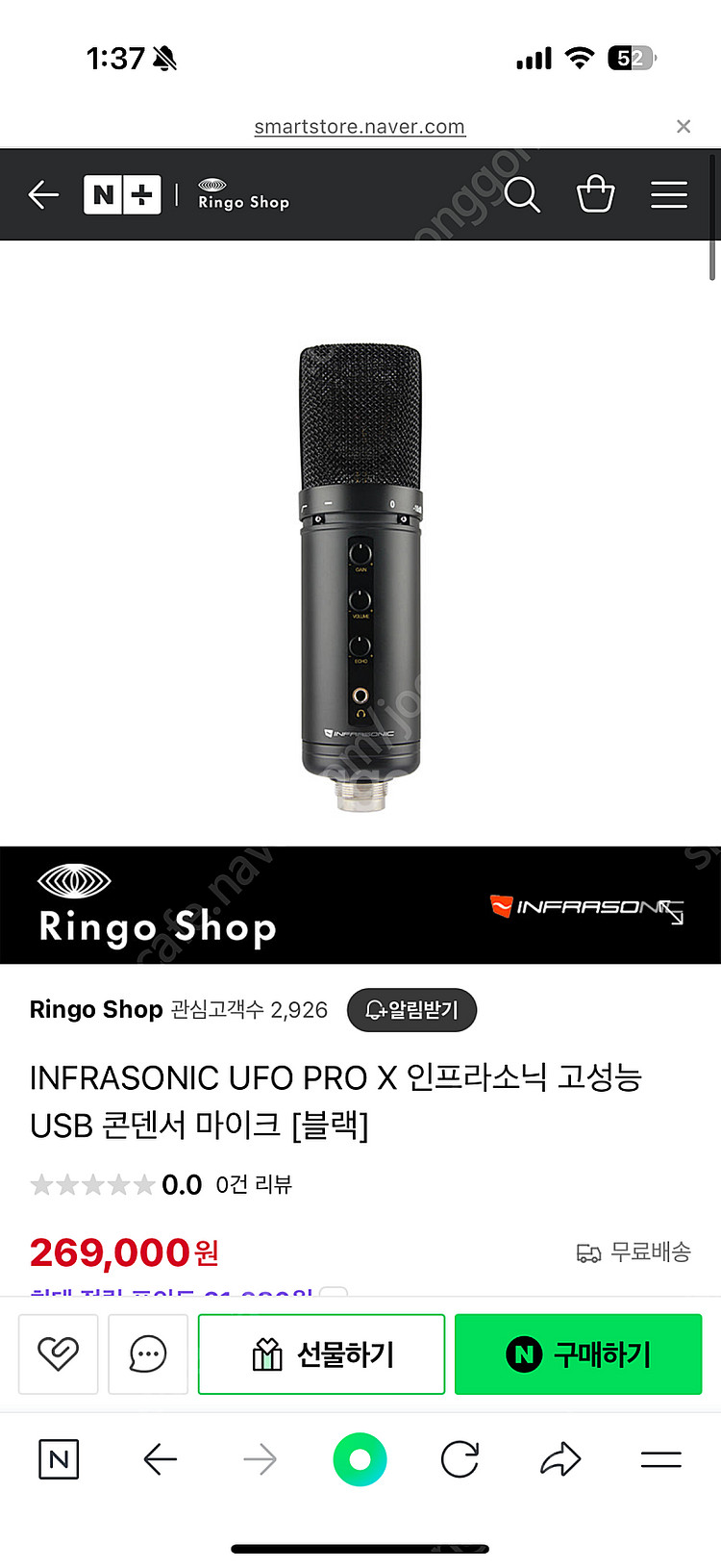Tap the free shipping truck icon
This screenshot has width=721, height=1568.
(590, 1252)
